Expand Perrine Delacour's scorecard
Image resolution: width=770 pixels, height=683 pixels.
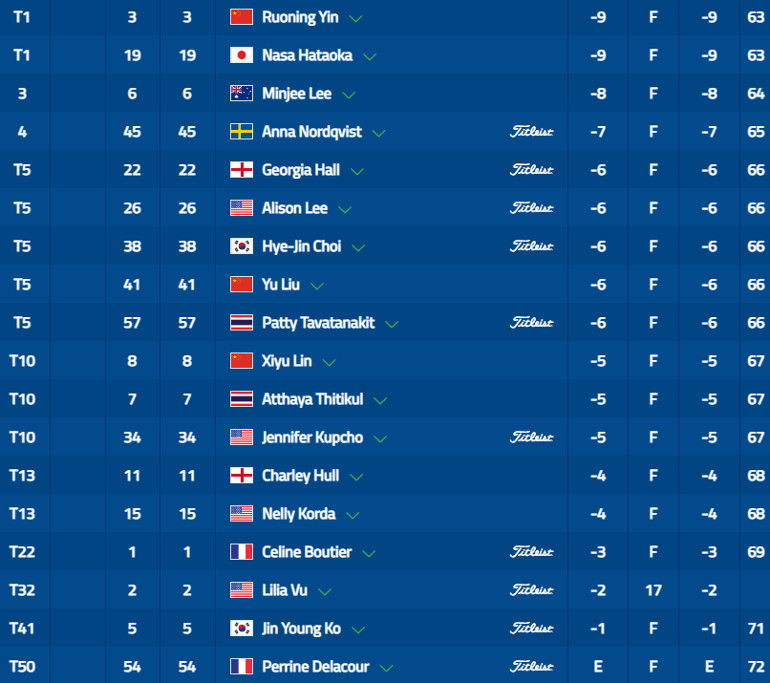386,668
